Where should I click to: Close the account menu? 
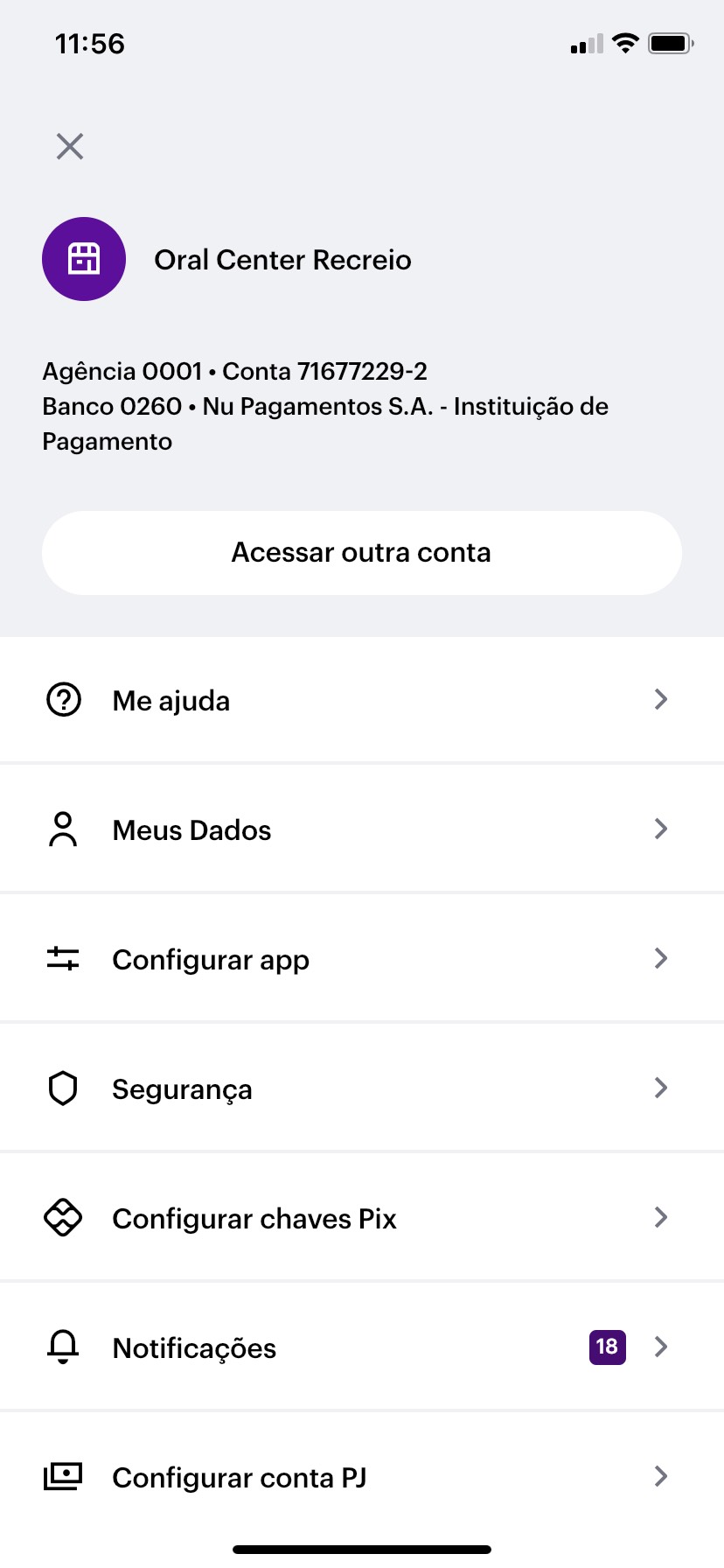coord(70,146)
